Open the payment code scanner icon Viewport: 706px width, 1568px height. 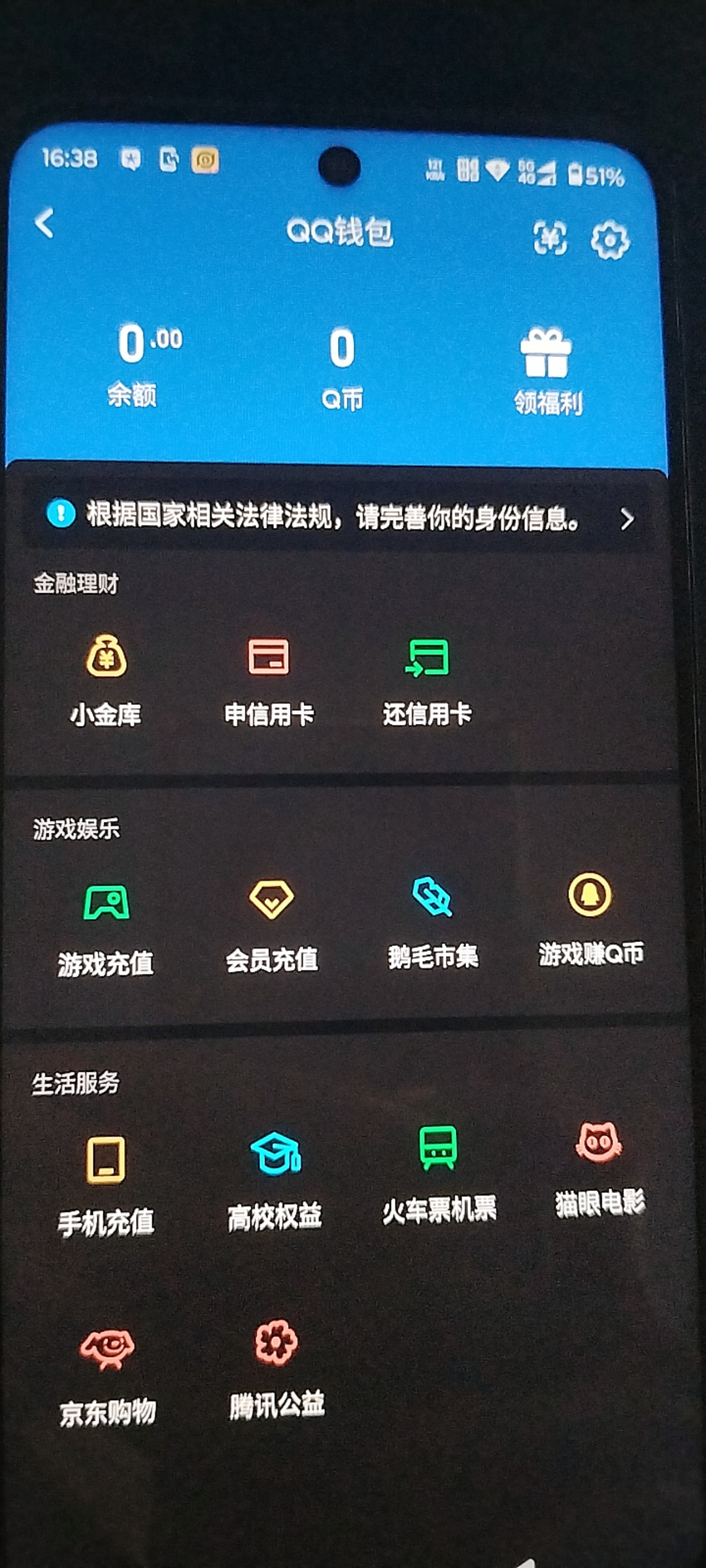click(x=550, y=237)
